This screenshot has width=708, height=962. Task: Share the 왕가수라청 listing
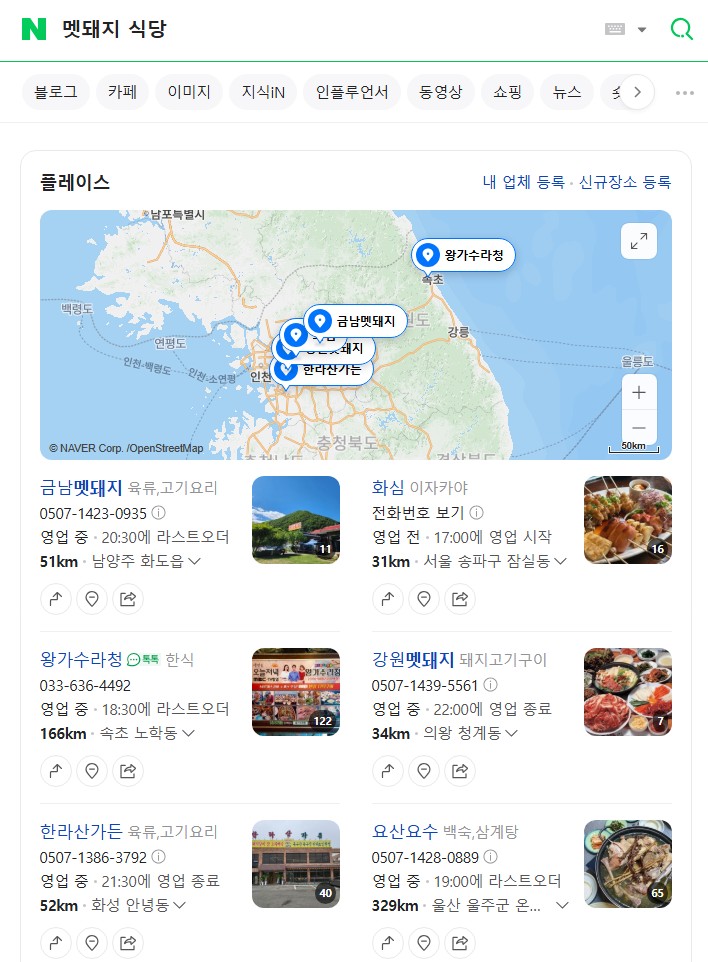128,771
